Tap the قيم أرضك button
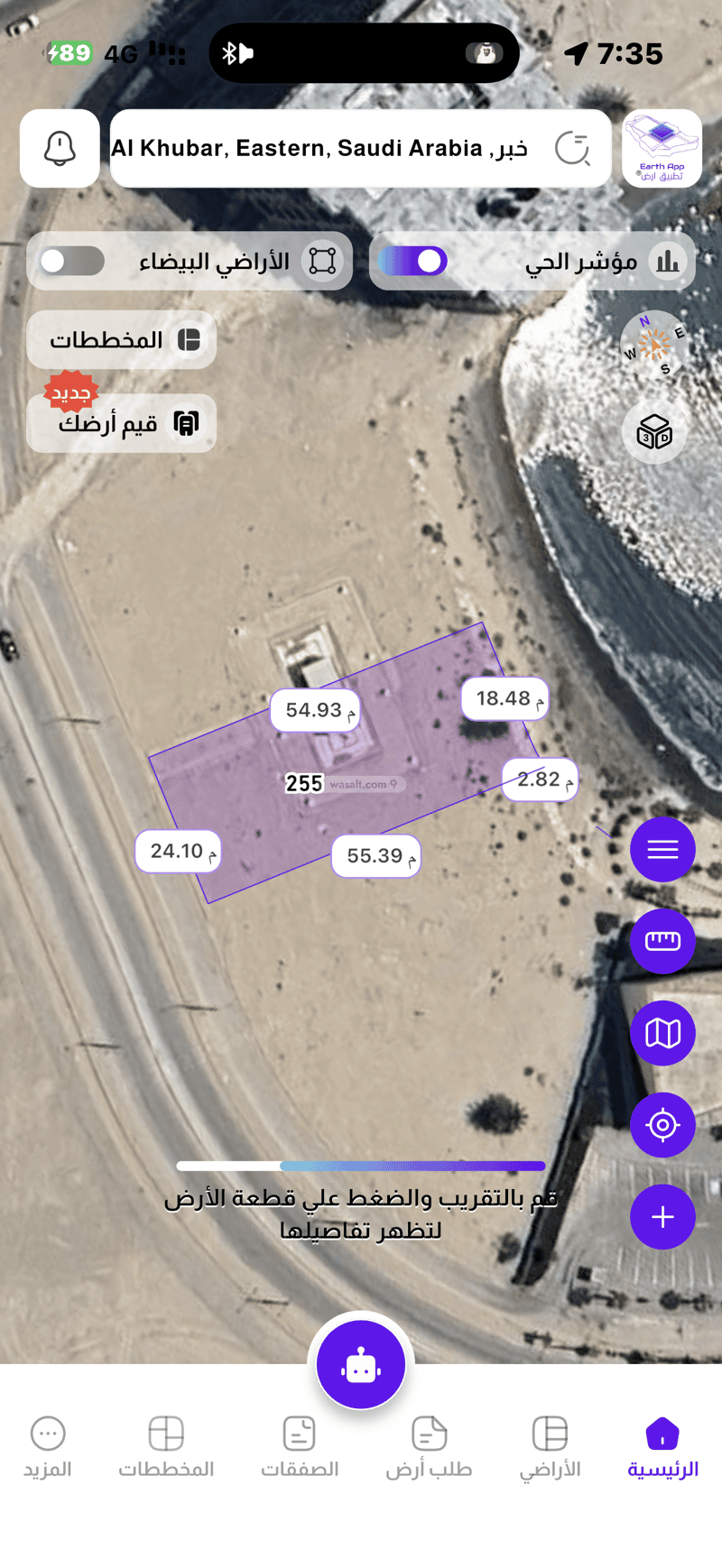This screenshot has height=1568, width=722. click(122, 423)
